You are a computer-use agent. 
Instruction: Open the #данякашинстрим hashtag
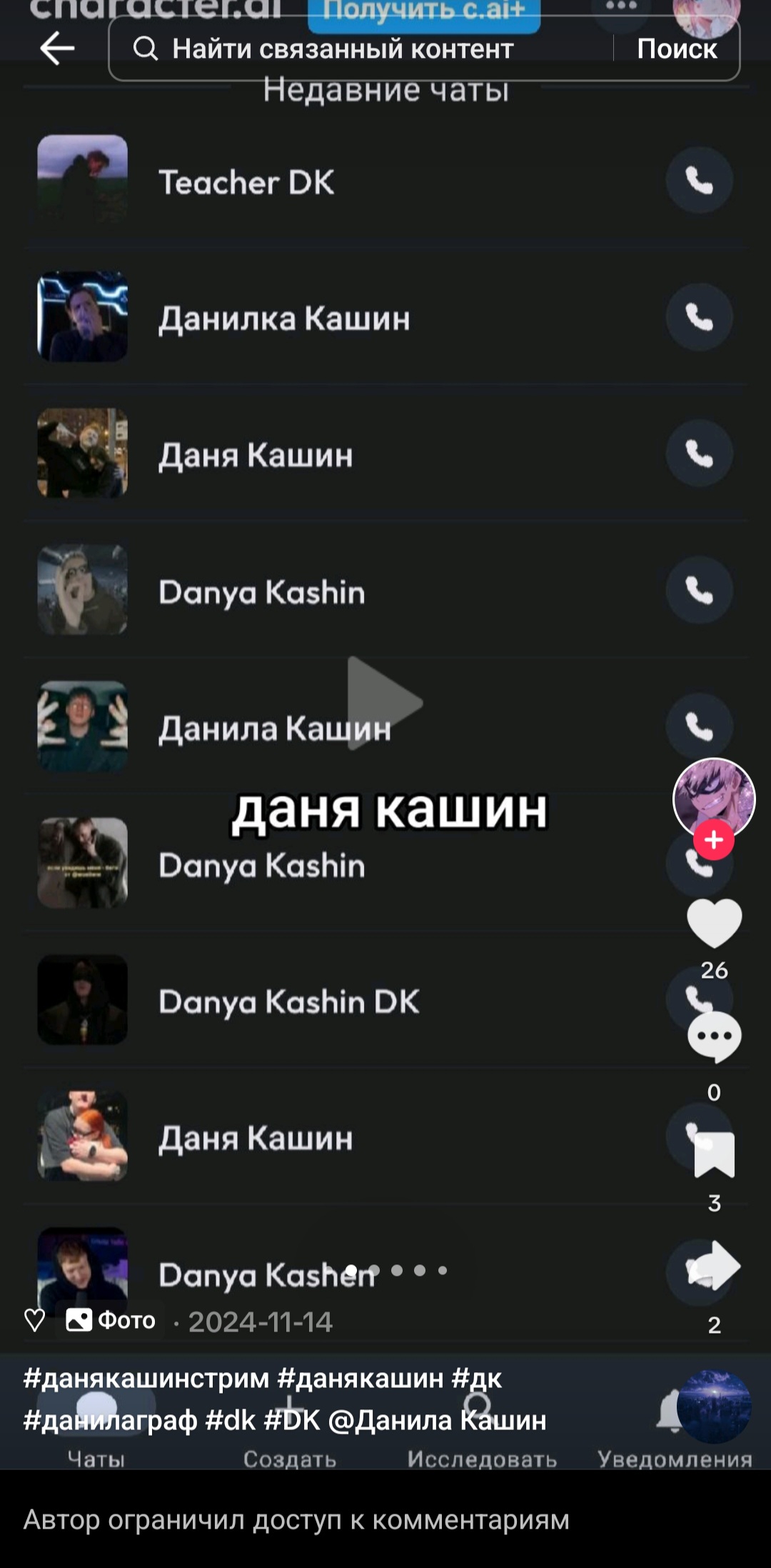click(x=146, y=1378)
